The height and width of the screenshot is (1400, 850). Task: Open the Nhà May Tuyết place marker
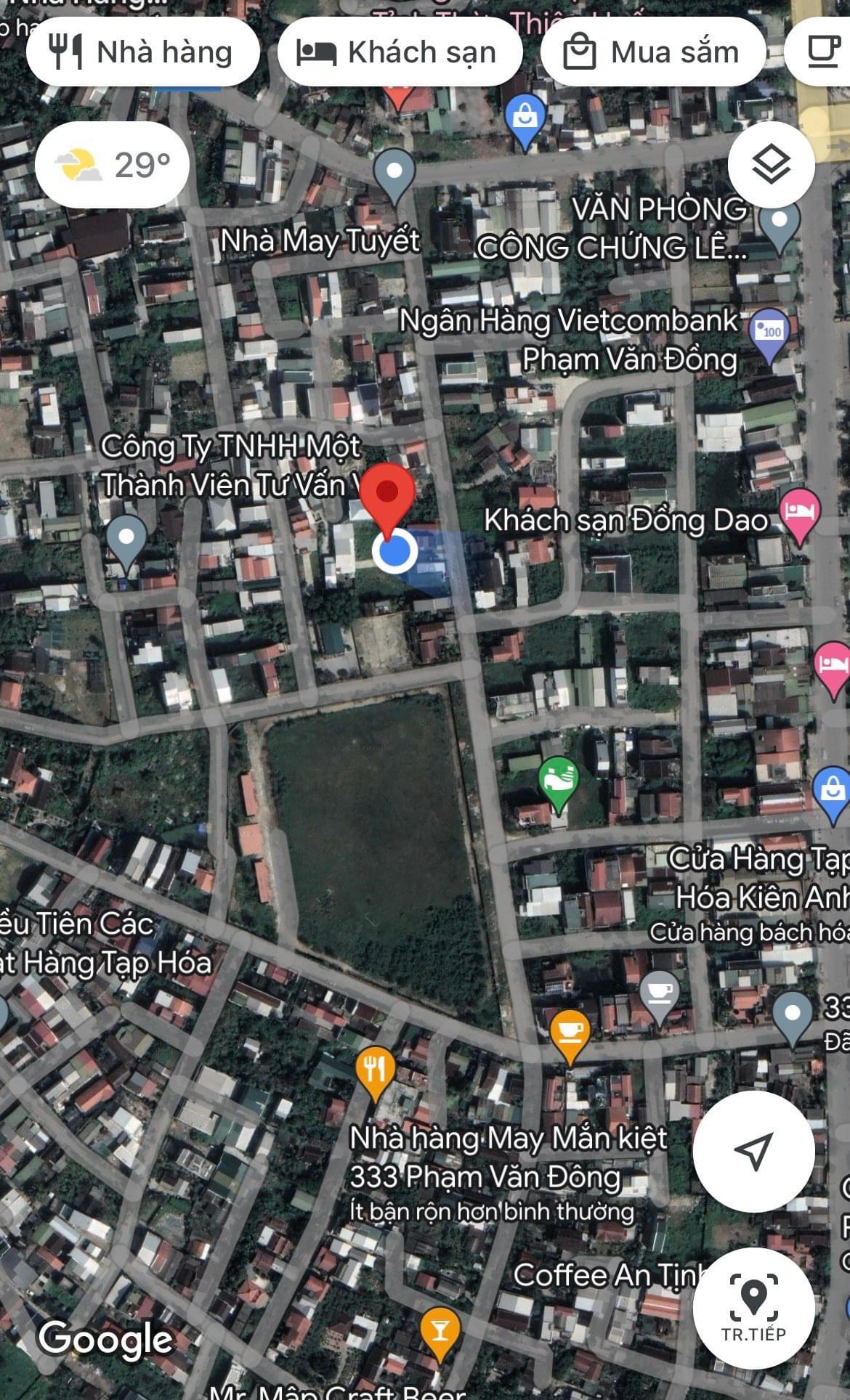[x=394, y=173]
